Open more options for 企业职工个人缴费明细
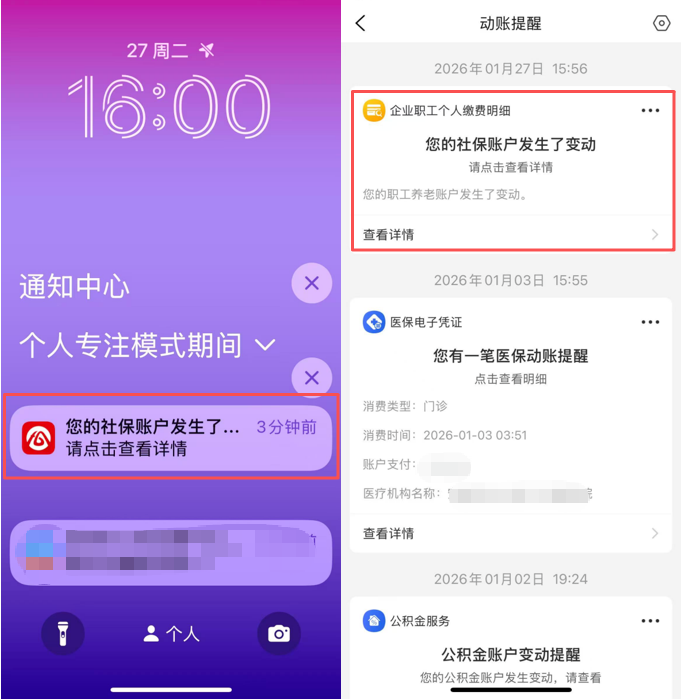Image resolution: width=684 pixels, height=699 pixels. 650,110
